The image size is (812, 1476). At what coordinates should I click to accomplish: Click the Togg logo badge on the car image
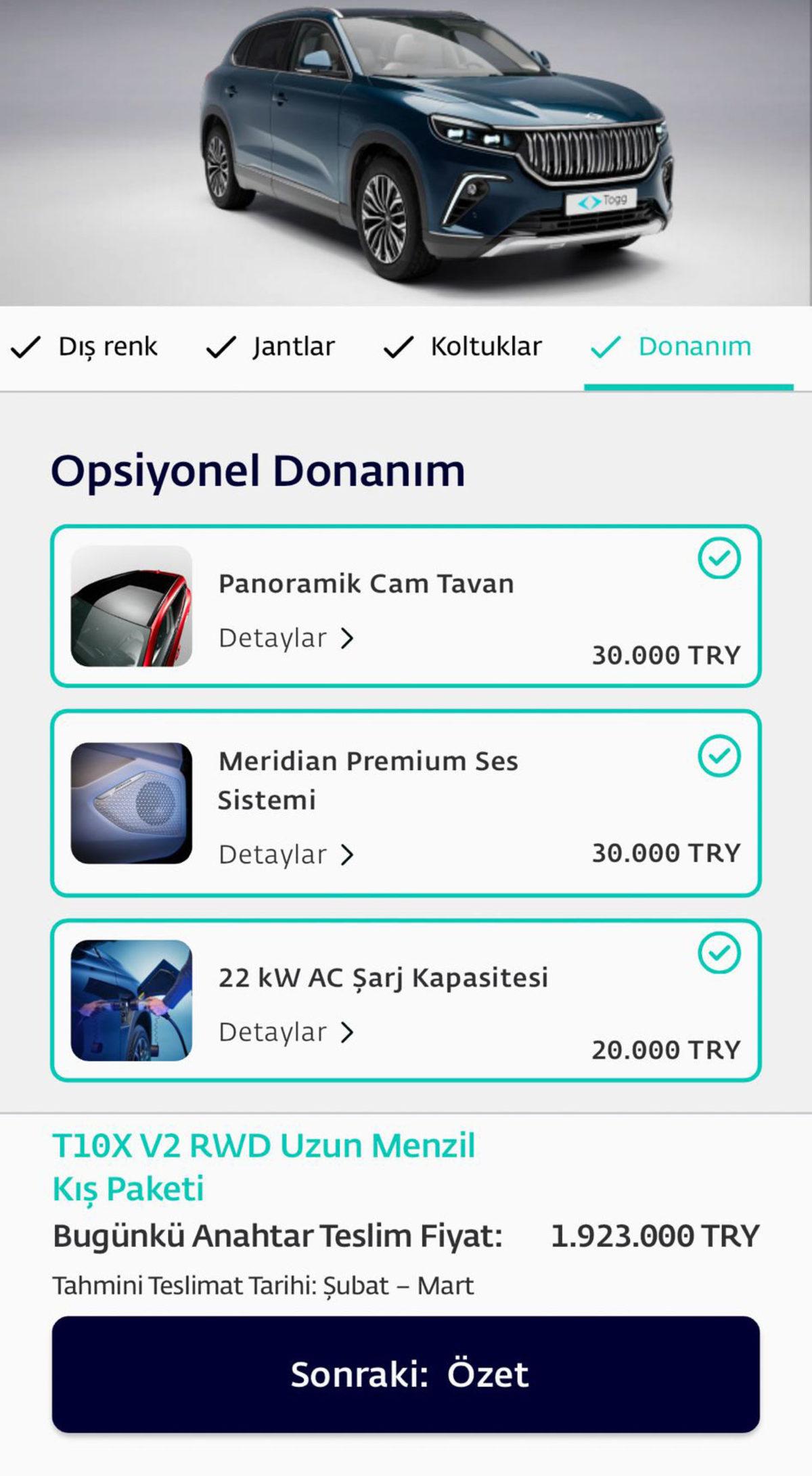click(601, 200)
